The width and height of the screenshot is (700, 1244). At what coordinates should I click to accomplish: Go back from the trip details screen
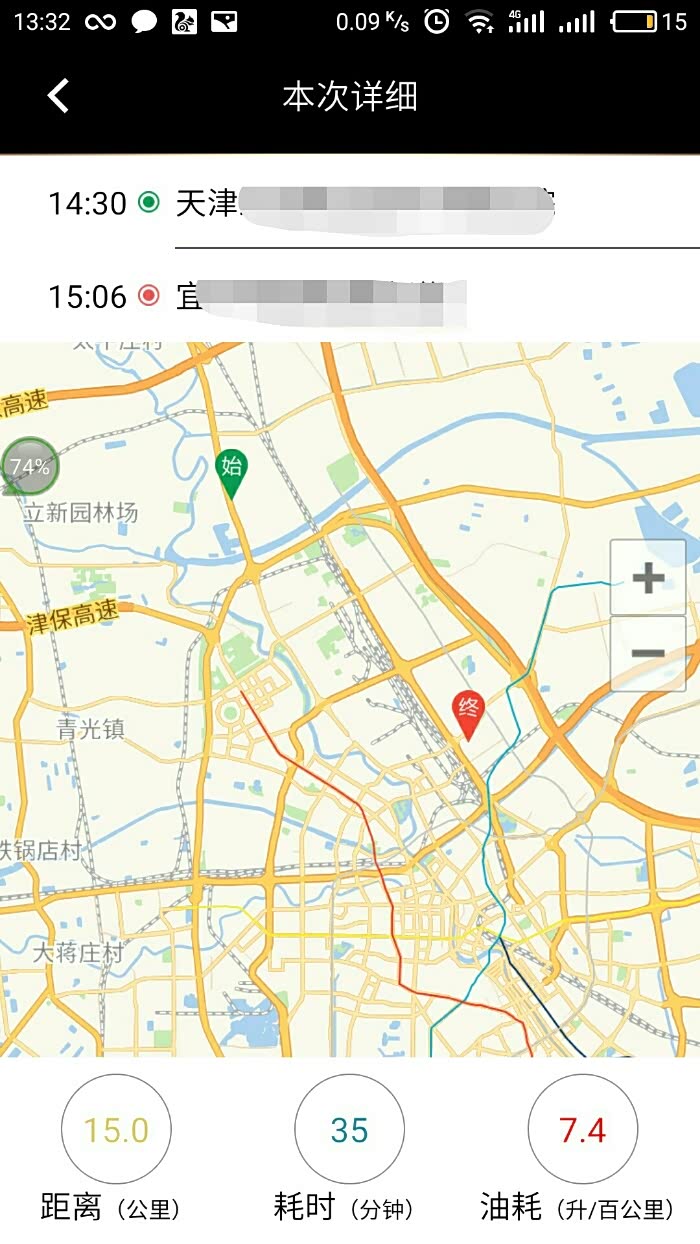[x=59, y=96]
